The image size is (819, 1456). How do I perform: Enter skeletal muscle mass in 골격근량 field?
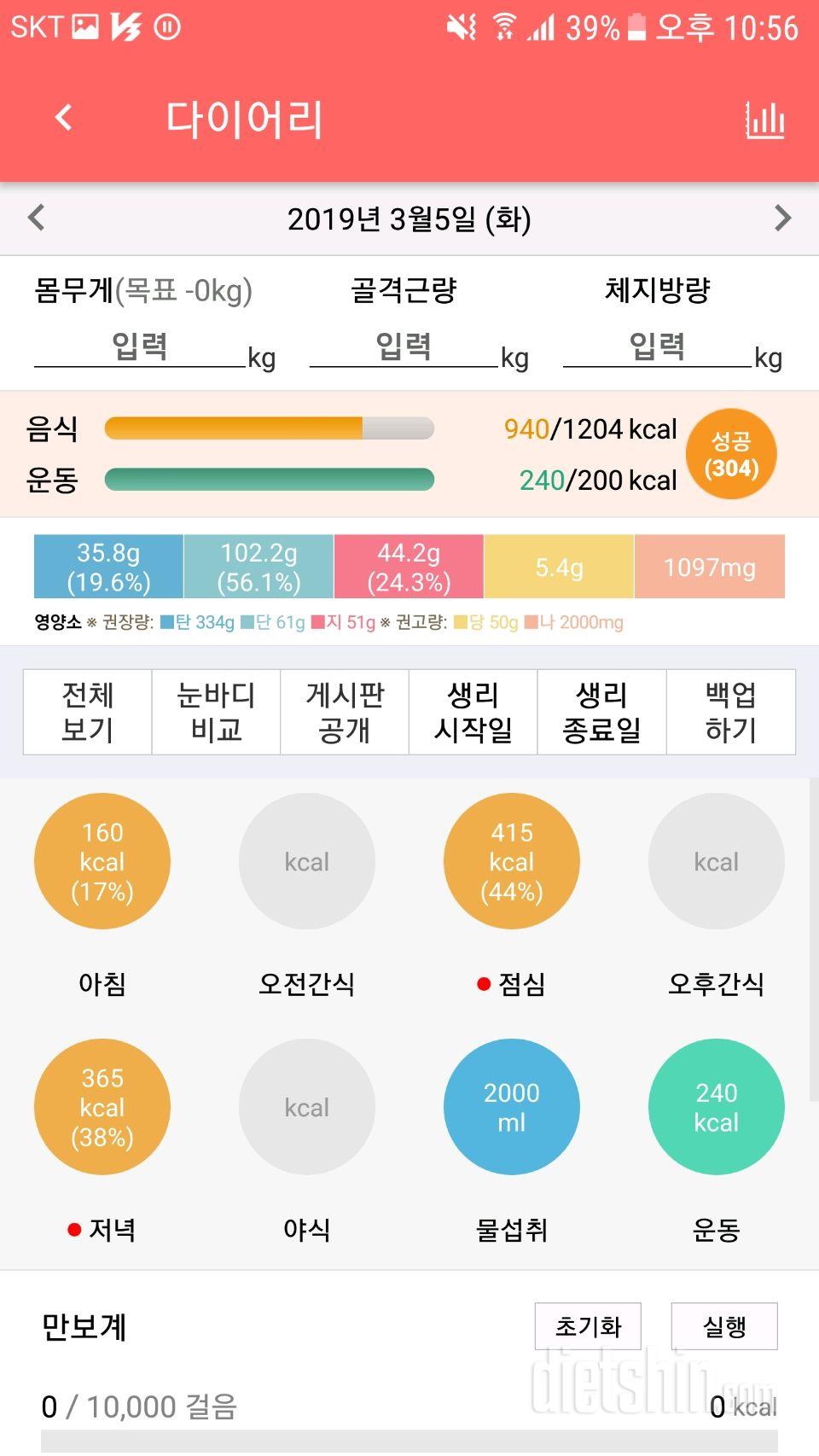point(403,348)
